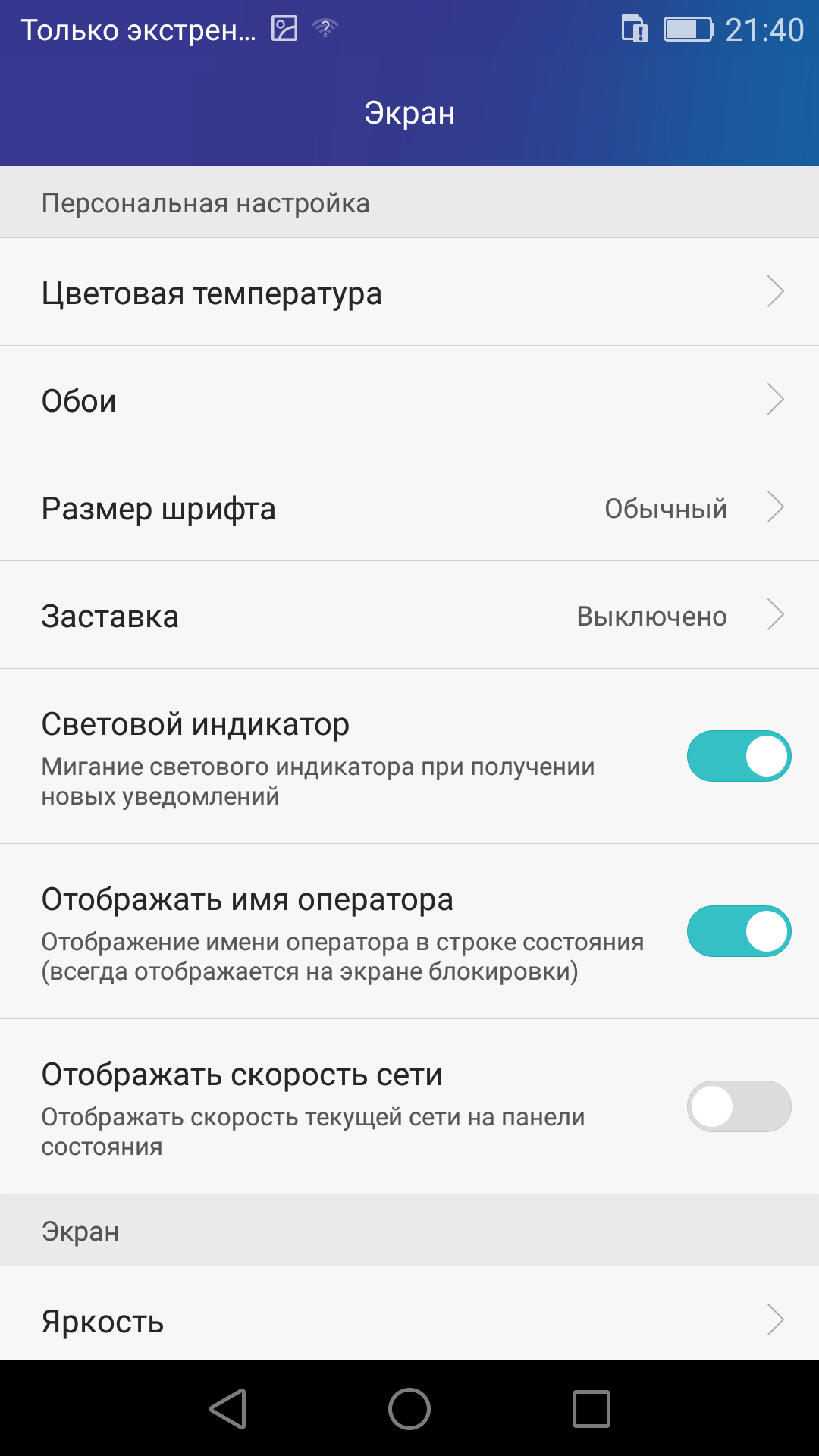This screenshot has width=819, height=1456.
Task: Open the Обои wallpaper settings
Action: [x=409, y=400]
